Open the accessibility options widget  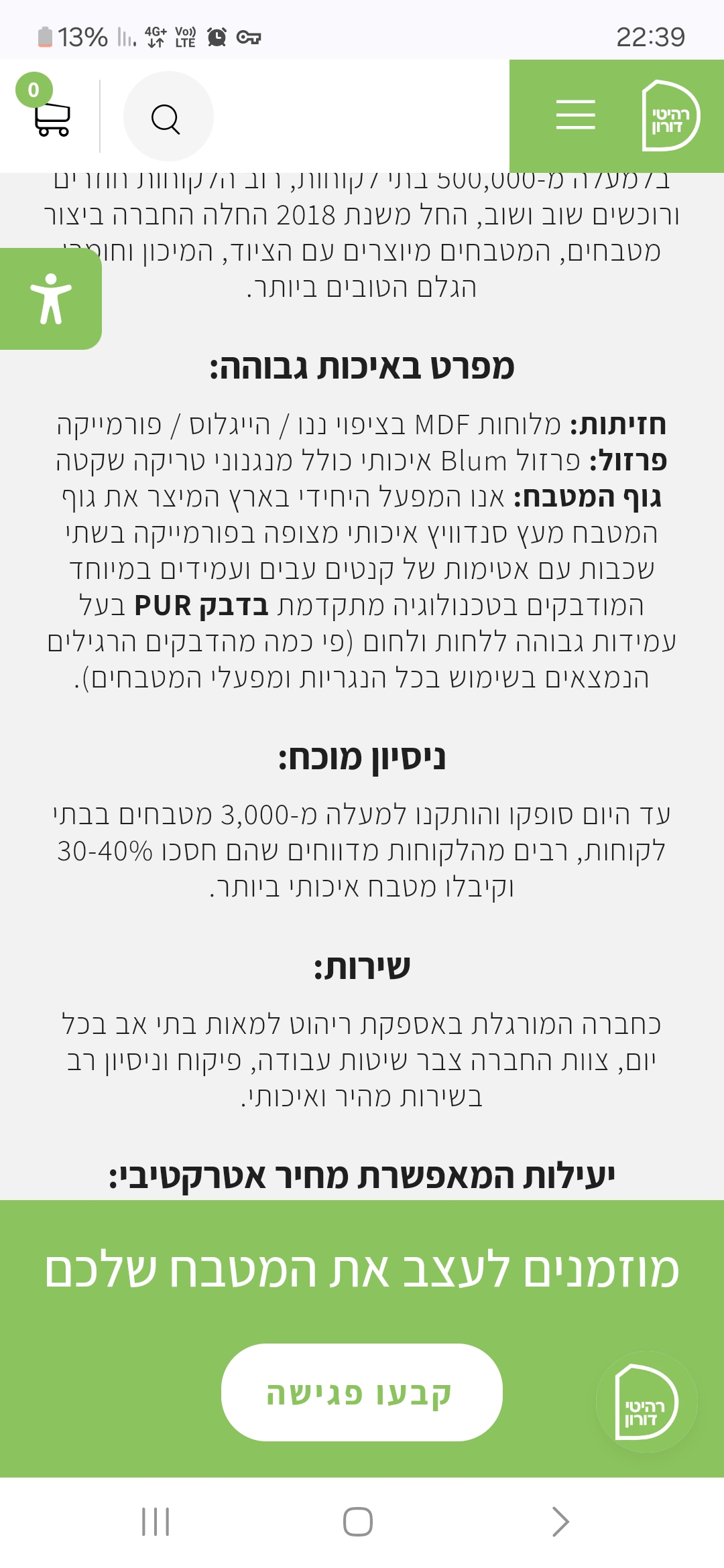[x=50, y=299]
